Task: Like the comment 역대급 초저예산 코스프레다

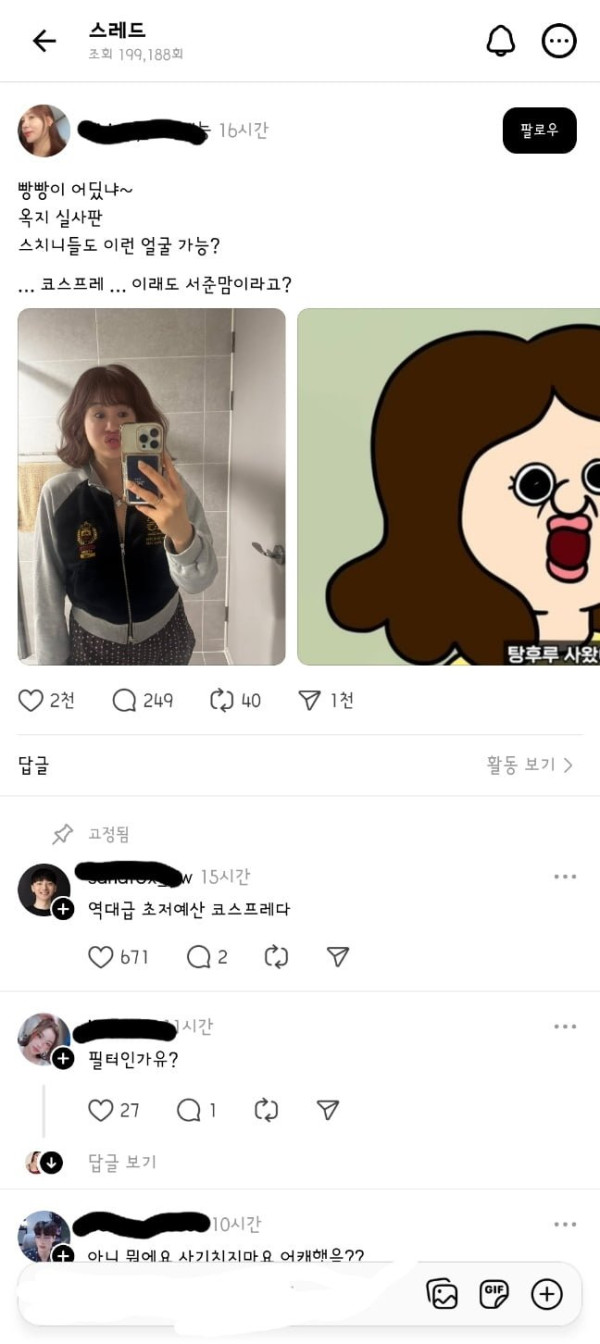Action: pyautogui.click(x=101, y=957)
